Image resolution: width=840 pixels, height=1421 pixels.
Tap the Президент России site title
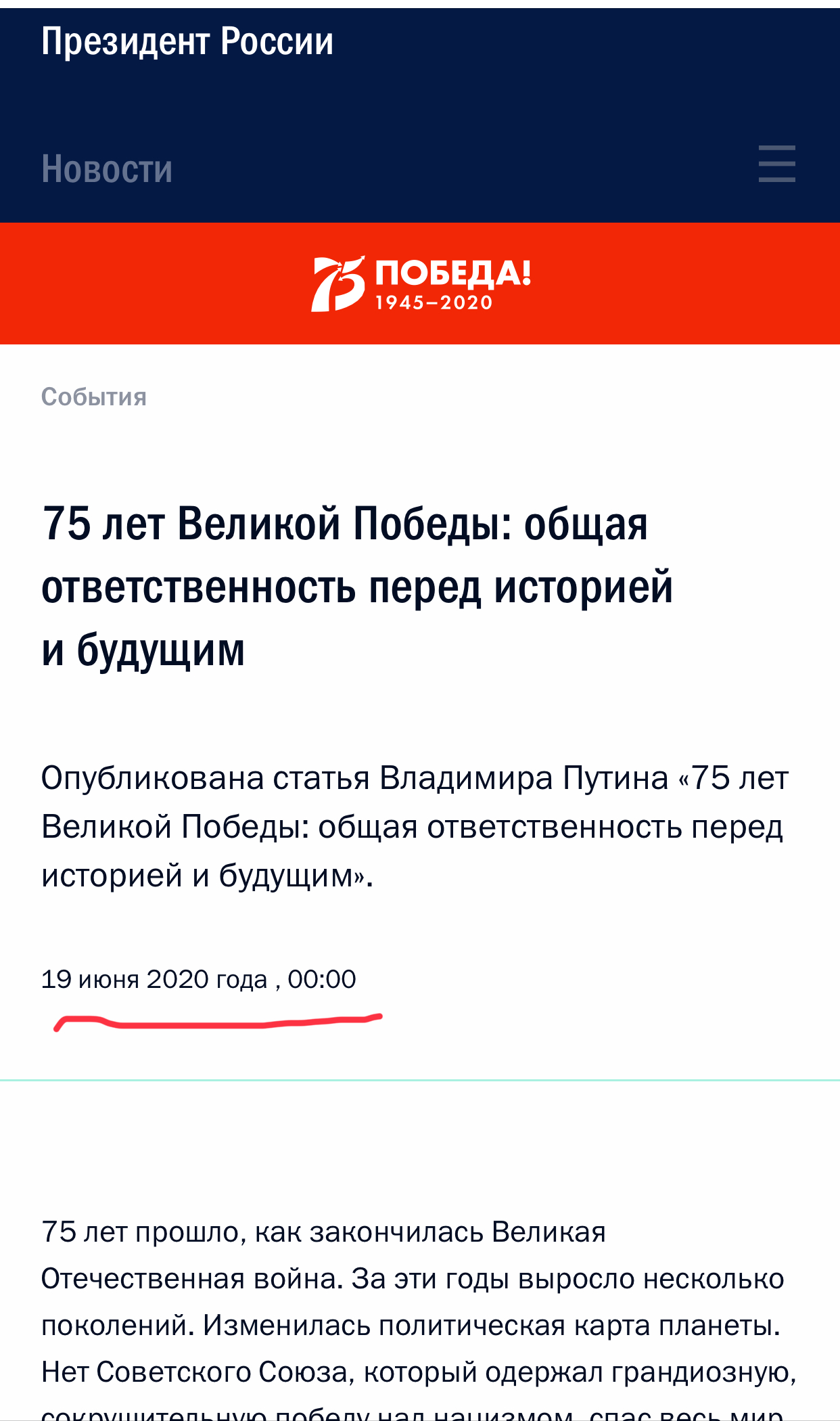187,42
